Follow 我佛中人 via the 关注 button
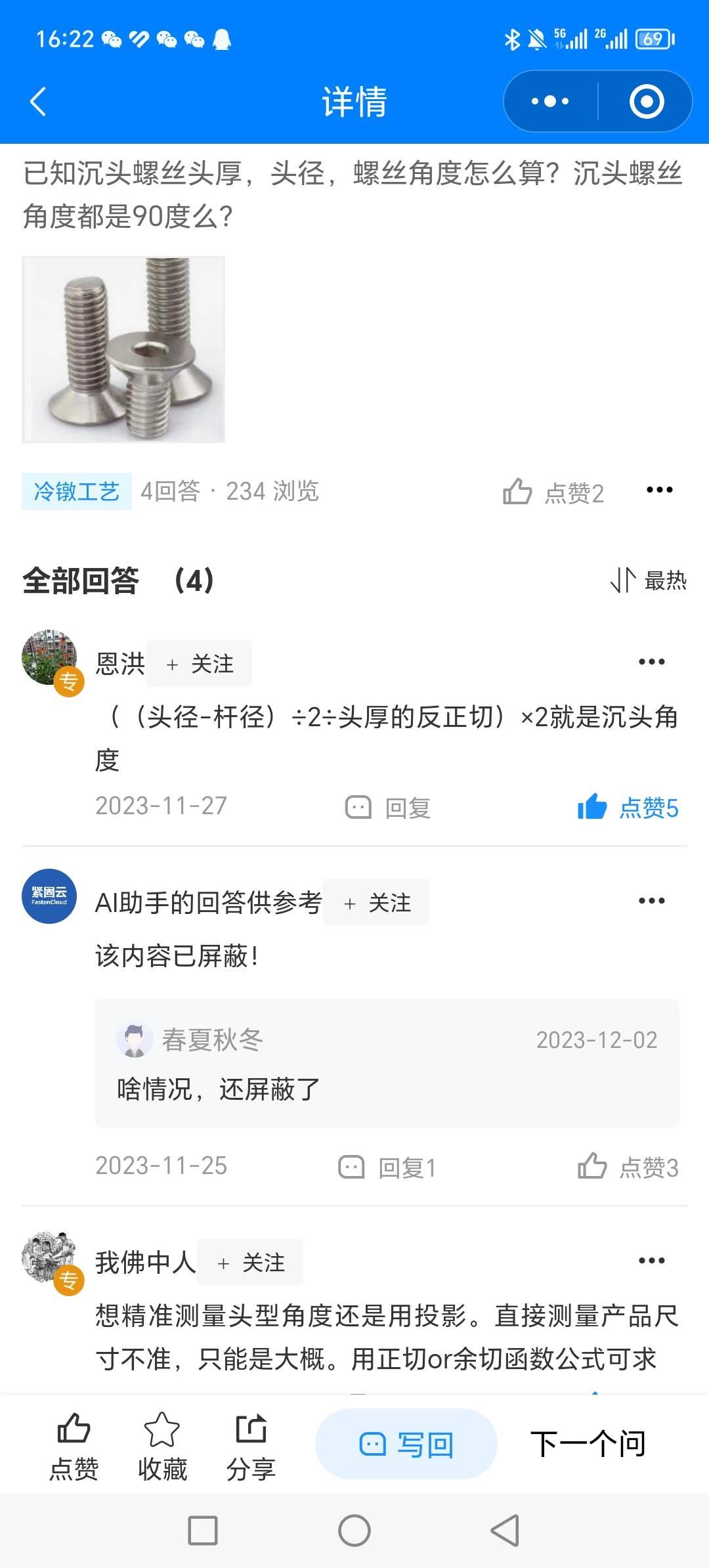Image resolution: width=709 pixels, height=1568 pixels. tap(250, 1261)
